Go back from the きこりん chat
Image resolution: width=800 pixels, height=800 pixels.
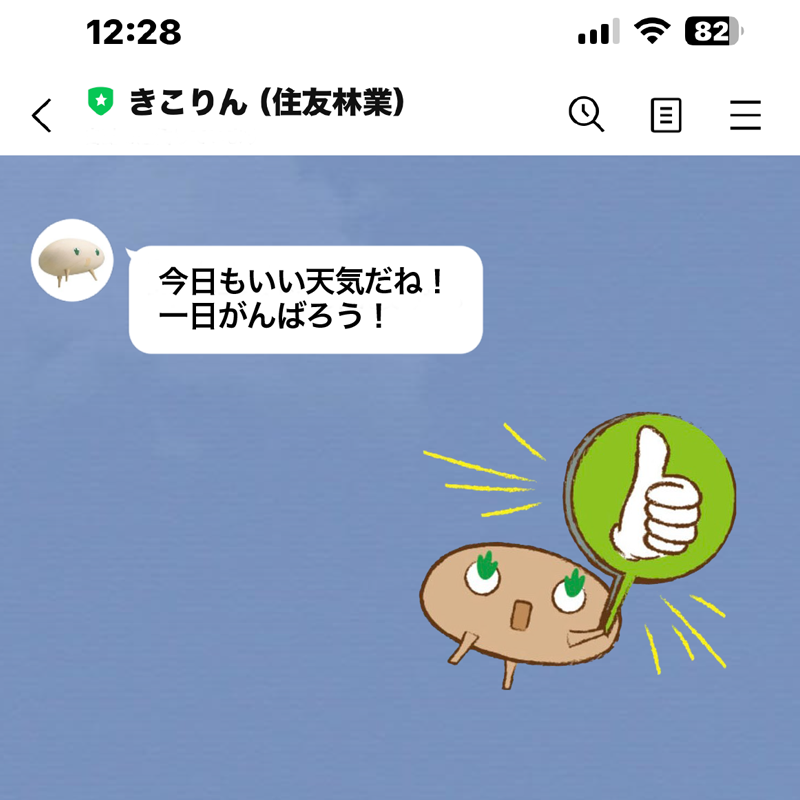click(41, 116)
